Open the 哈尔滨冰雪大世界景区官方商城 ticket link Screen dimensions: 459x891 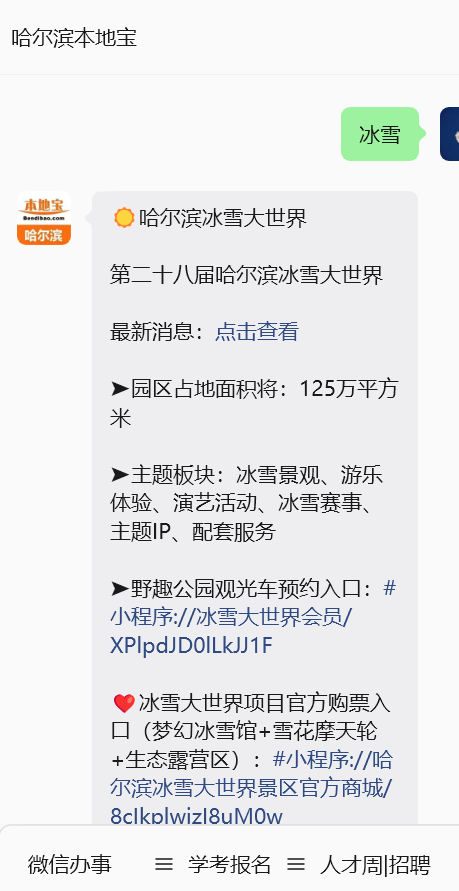point(251,788)
